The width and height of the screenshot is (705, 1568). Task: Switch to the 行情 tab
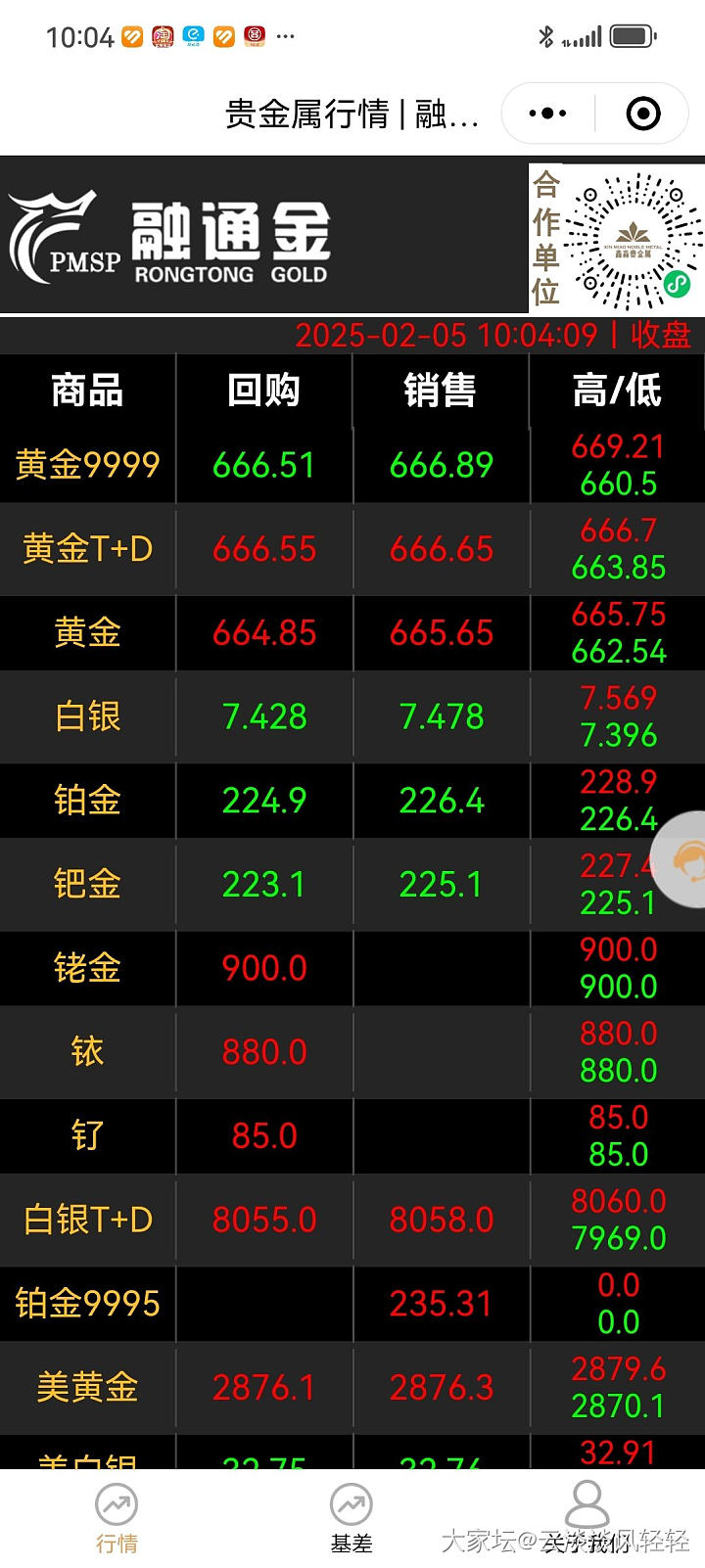point(117,1517)
